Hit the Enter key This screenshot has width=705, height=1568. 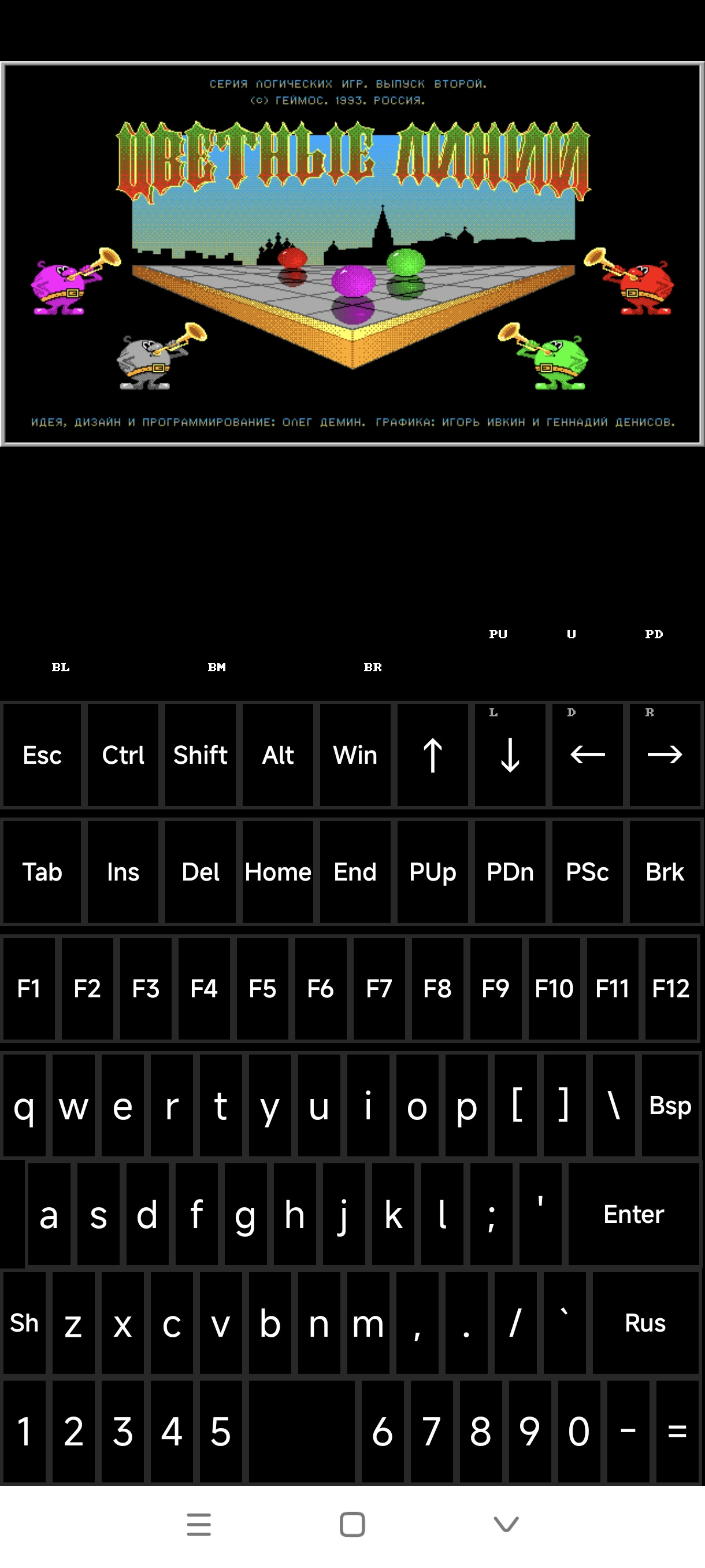[x=633, y=1214]
